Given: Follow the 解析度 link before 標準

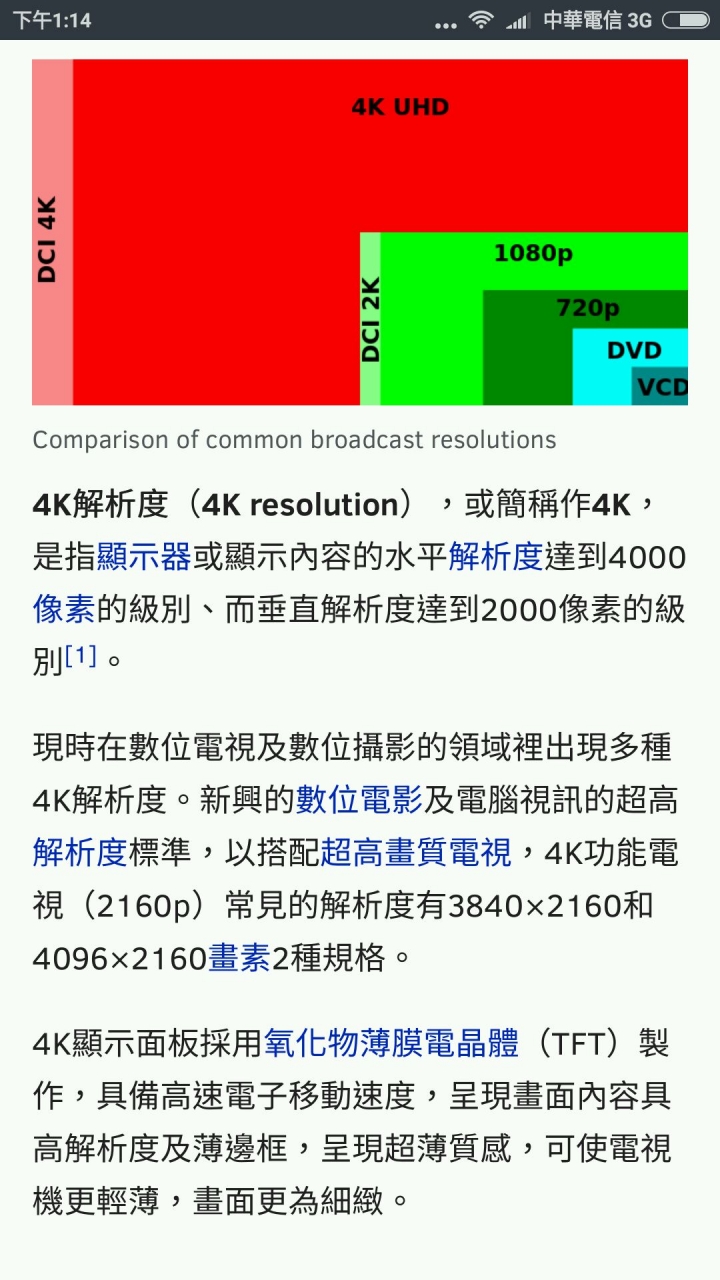Looking at the screenshot, I should point(80,852).
